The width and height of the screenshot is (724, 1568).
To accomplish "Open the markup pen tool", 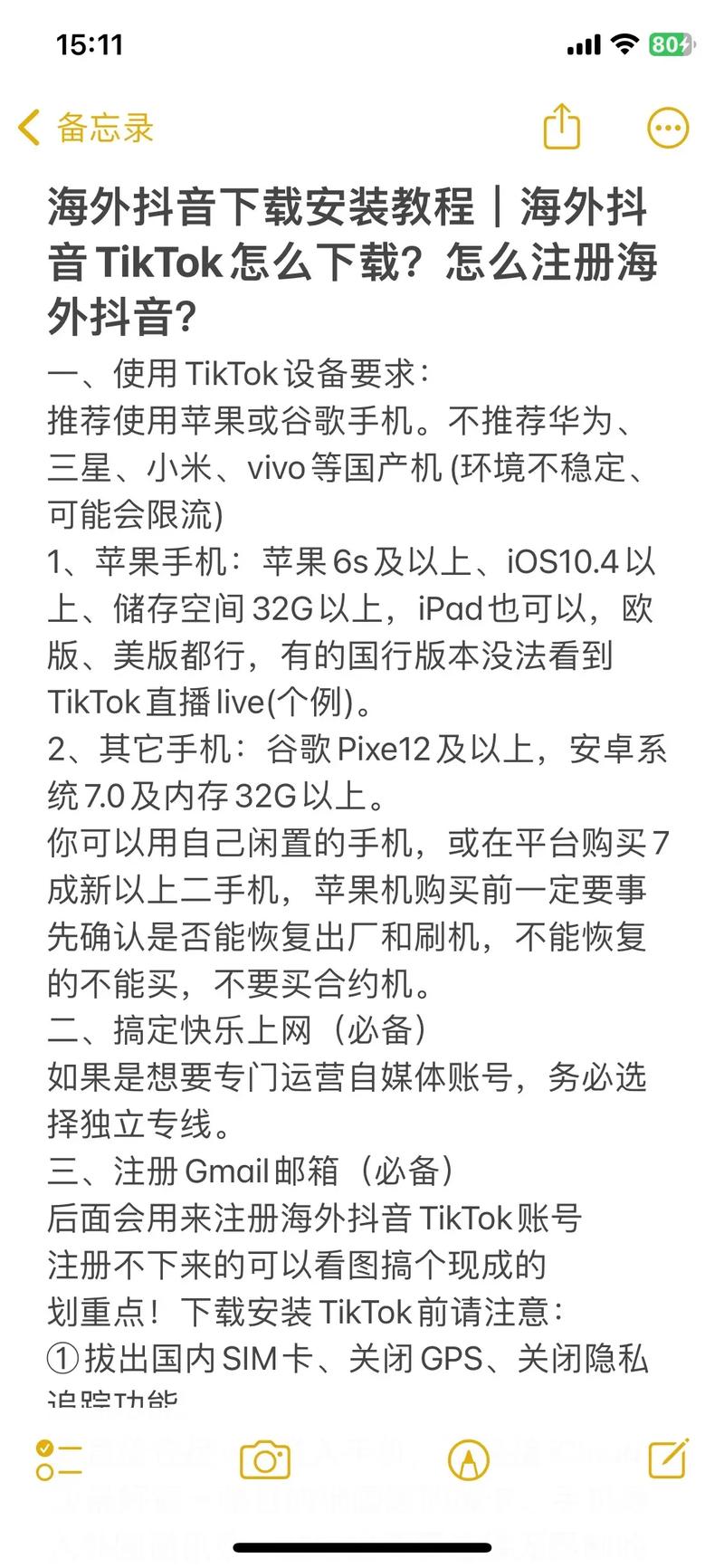I will 469,1459.
